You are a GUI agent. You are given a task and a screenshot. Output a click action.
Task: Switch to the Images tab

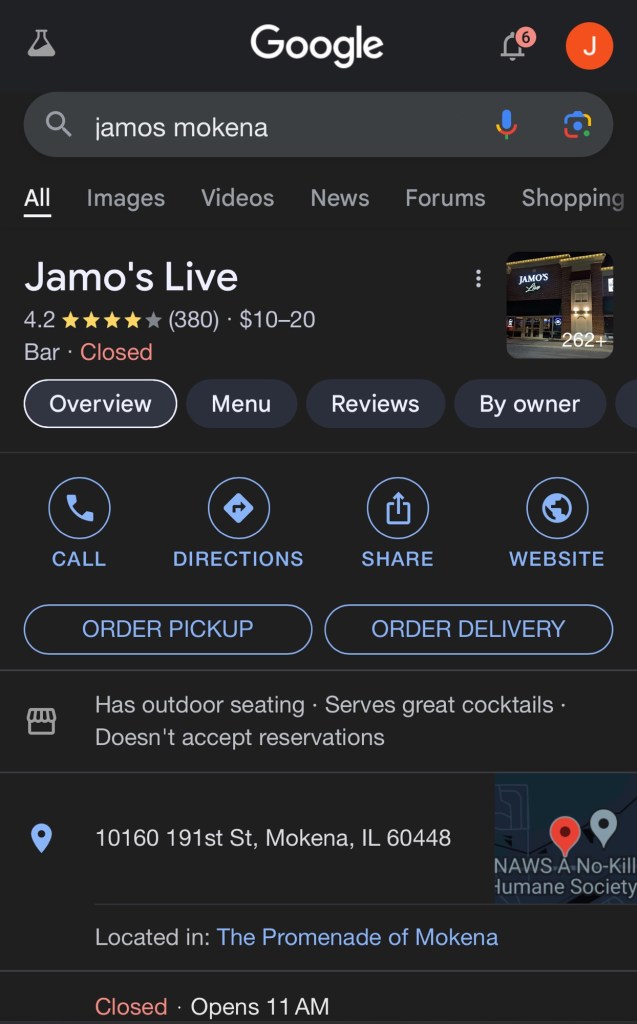125,198
